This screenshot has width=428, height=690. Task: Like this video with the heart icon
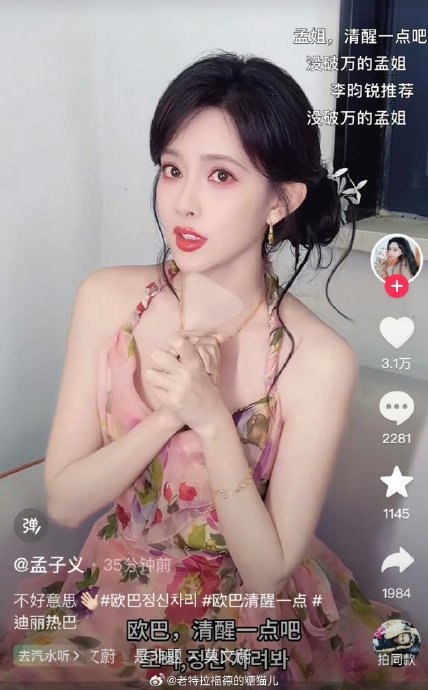tap(396, 332)
